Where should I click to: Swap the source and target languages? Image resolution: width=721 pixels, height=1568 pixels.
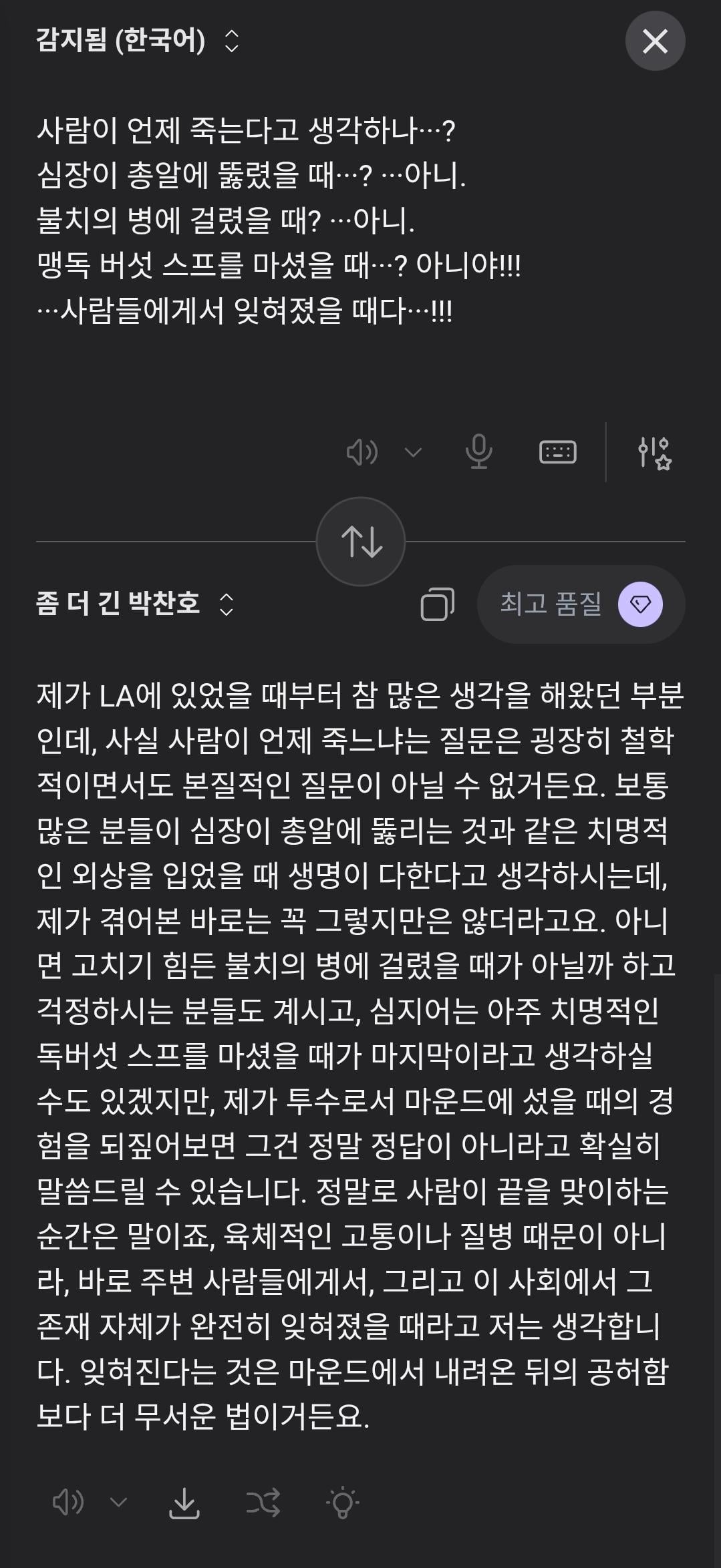point(361,541)
